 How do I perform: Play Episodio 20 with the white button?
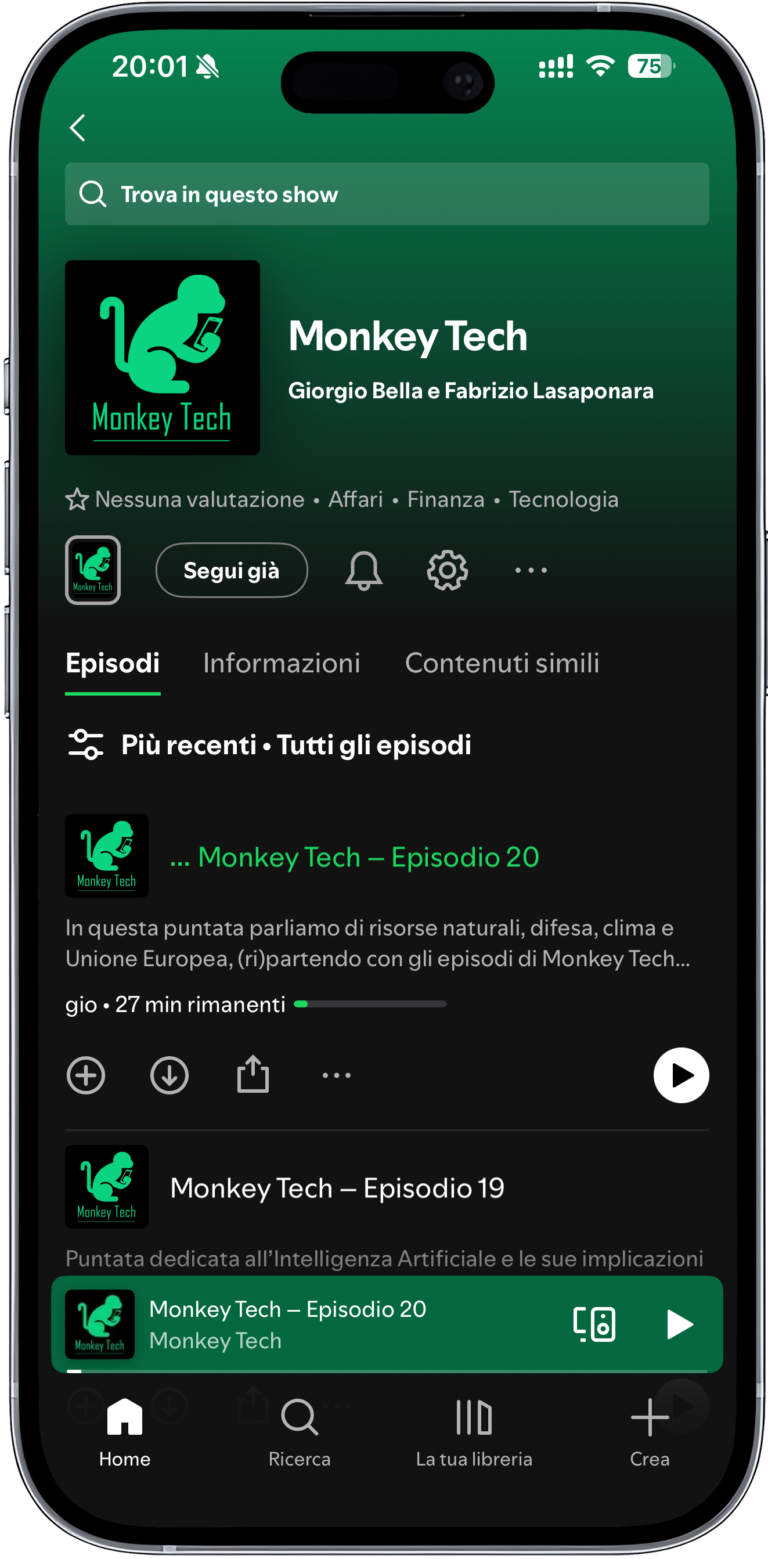[681, 1075]
